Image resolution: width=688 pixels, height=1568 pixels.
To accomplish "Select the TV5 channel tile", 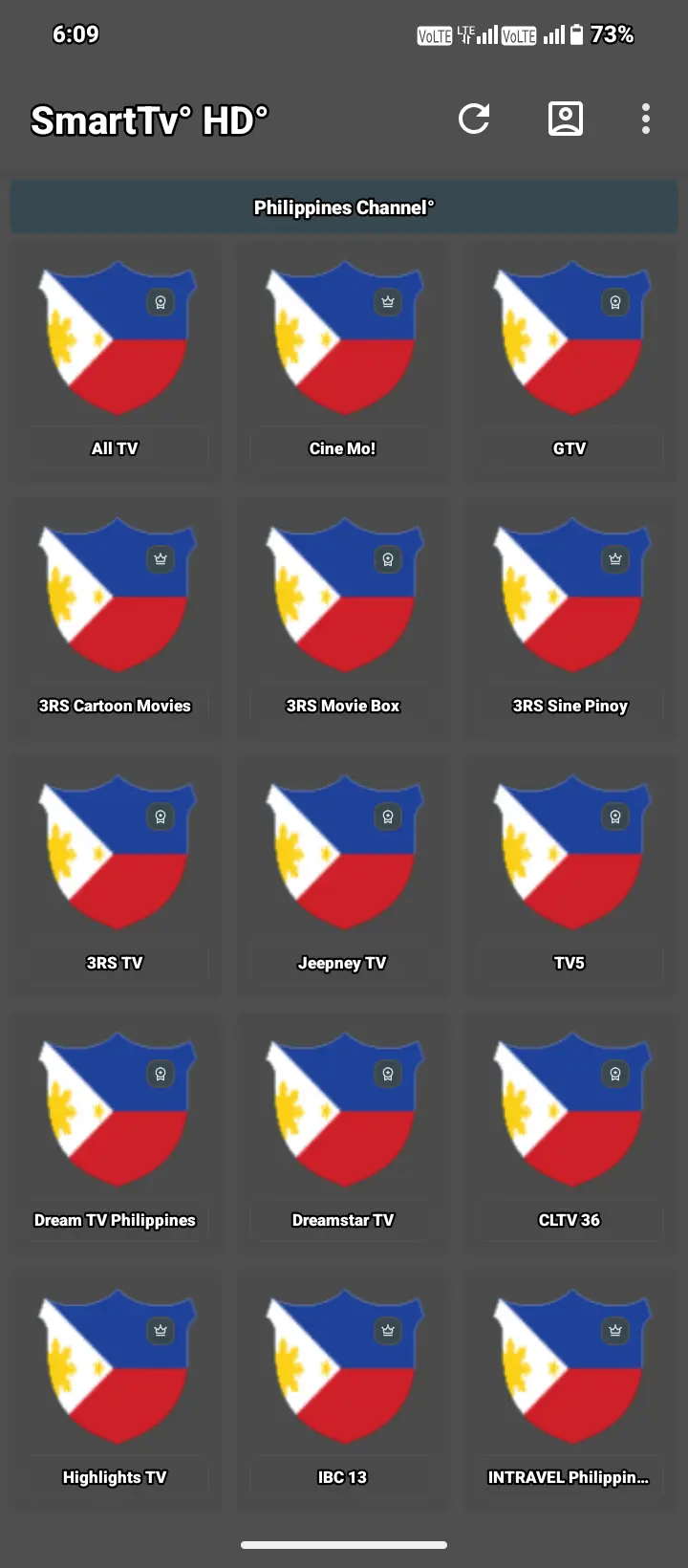I will [570, 876].
